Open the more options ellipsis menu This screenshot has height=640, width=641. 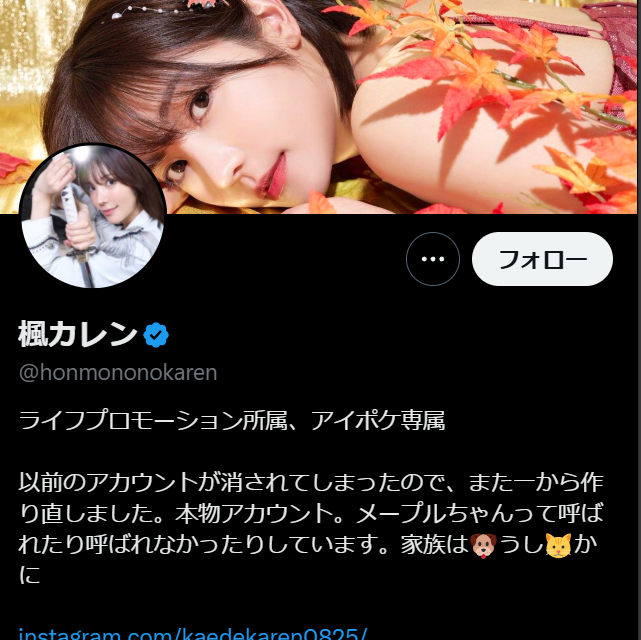[x=432, y=259]
